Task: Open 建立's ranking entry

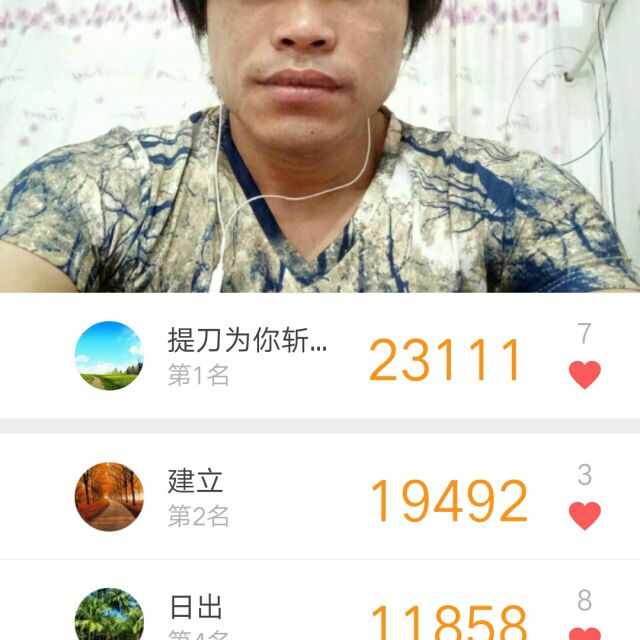Action: tap(320, 496)
